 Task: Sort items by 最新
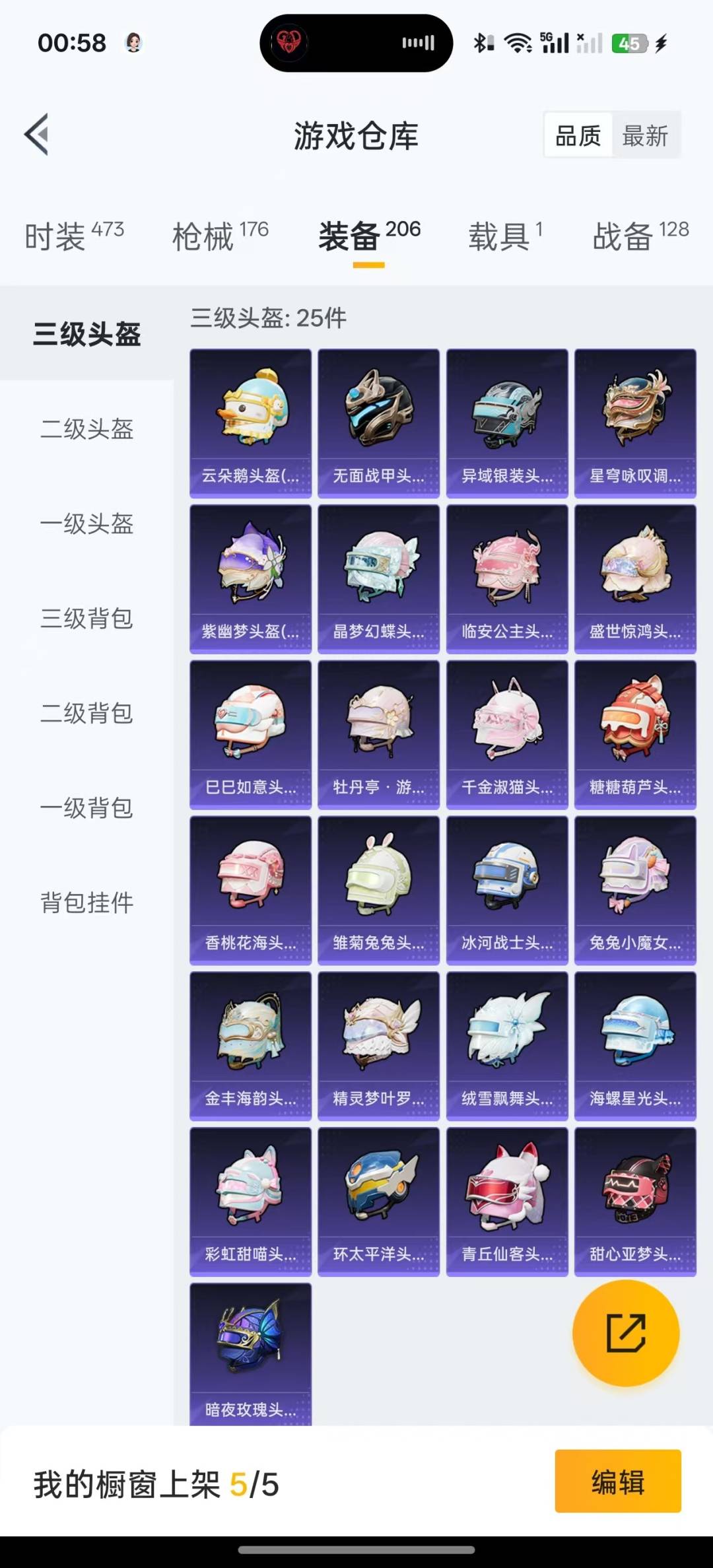click(x=645, y=136)
